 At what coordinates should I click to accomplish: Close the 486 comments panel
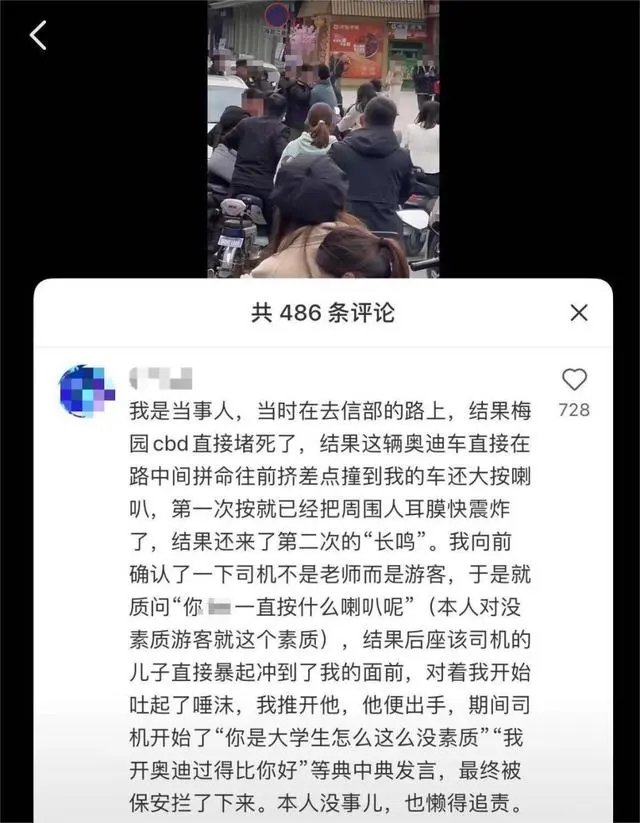coord(579,313)
